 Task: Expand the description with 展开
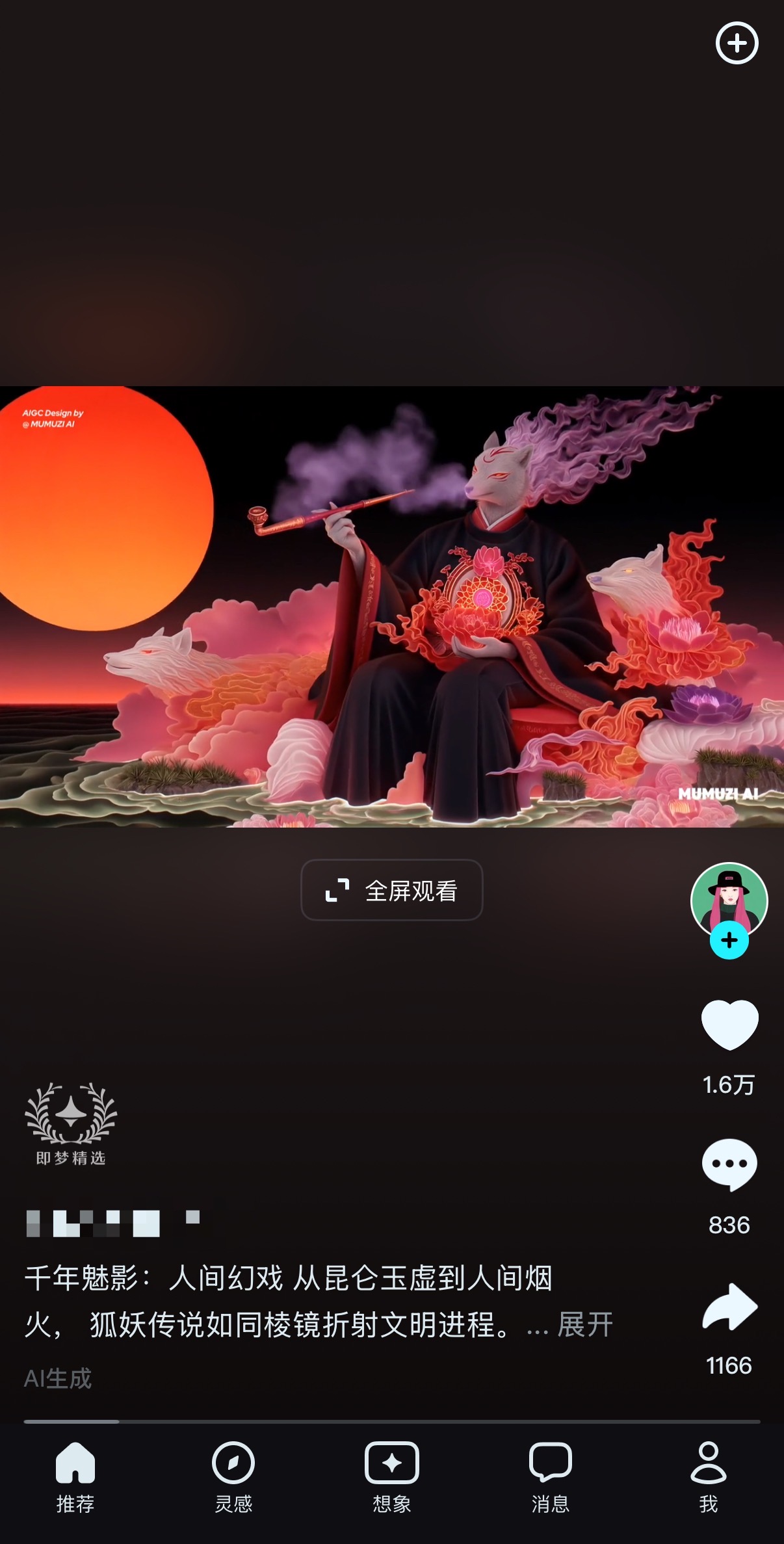pyautogui.click(x=585, y=1325)
